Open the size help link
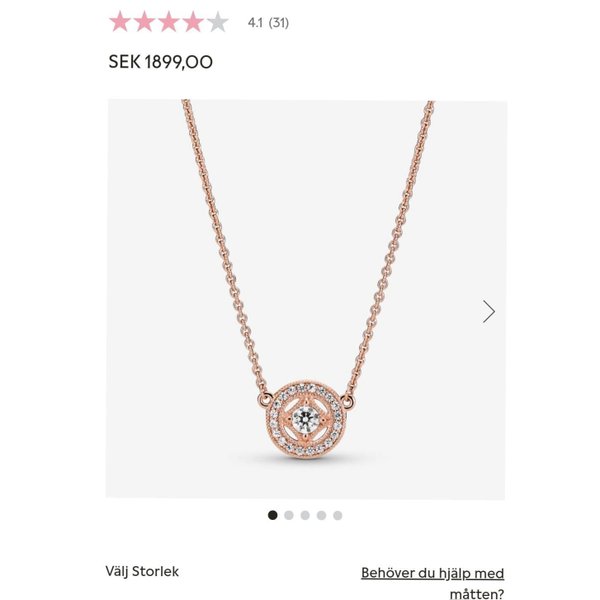600x600 pixels. click(x=432, y=573)
